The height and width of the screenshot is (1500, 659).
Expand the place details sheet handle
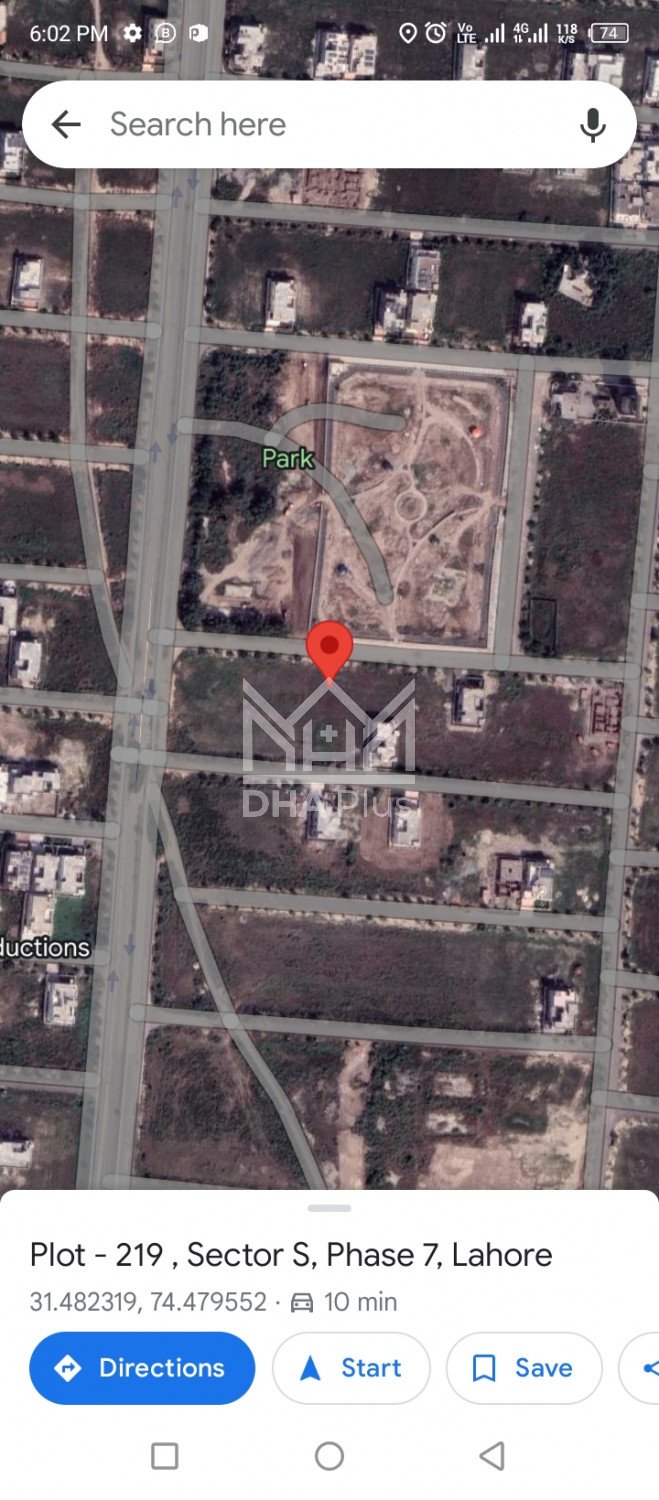[329, 1208]
